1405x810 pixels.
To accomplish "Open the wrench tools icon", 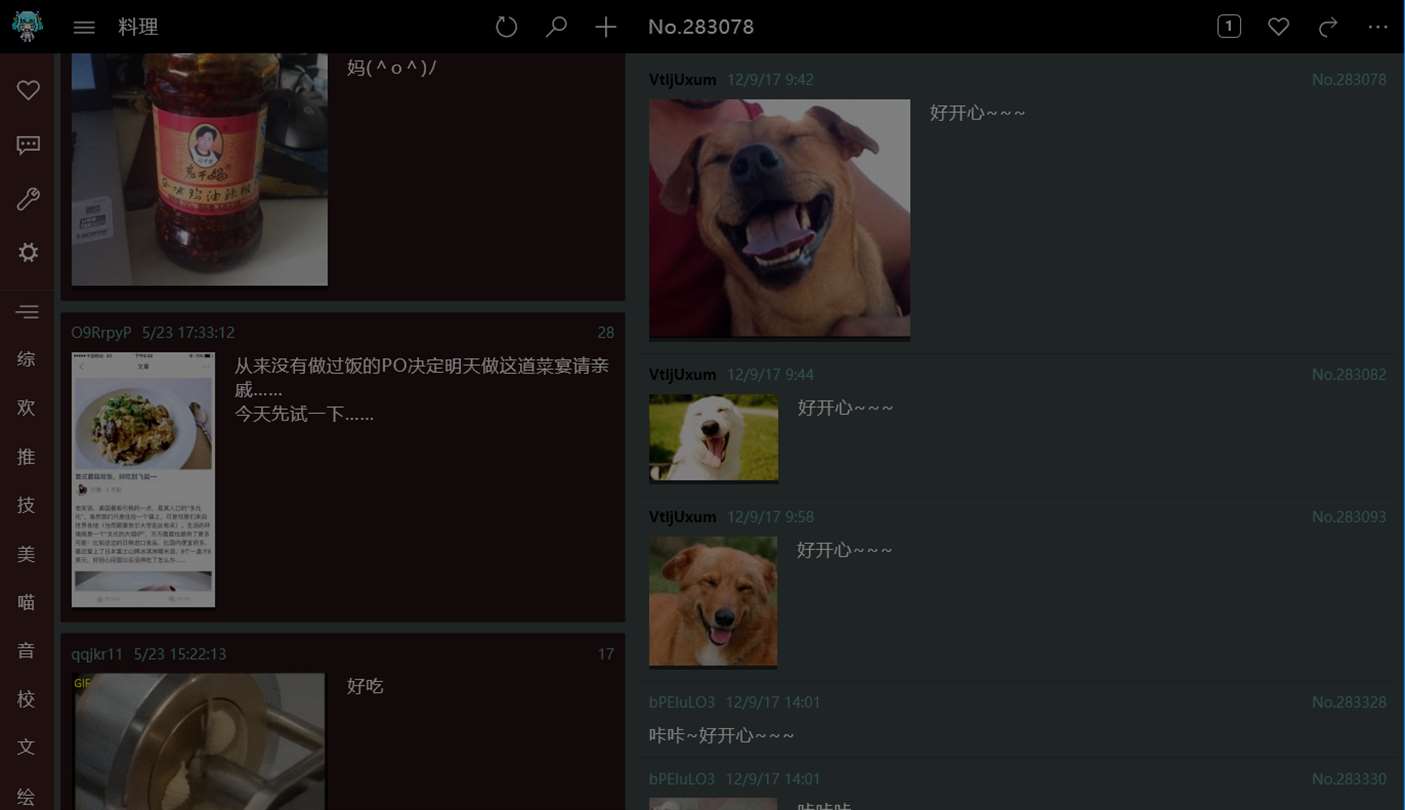I will (x=28, y=199).
